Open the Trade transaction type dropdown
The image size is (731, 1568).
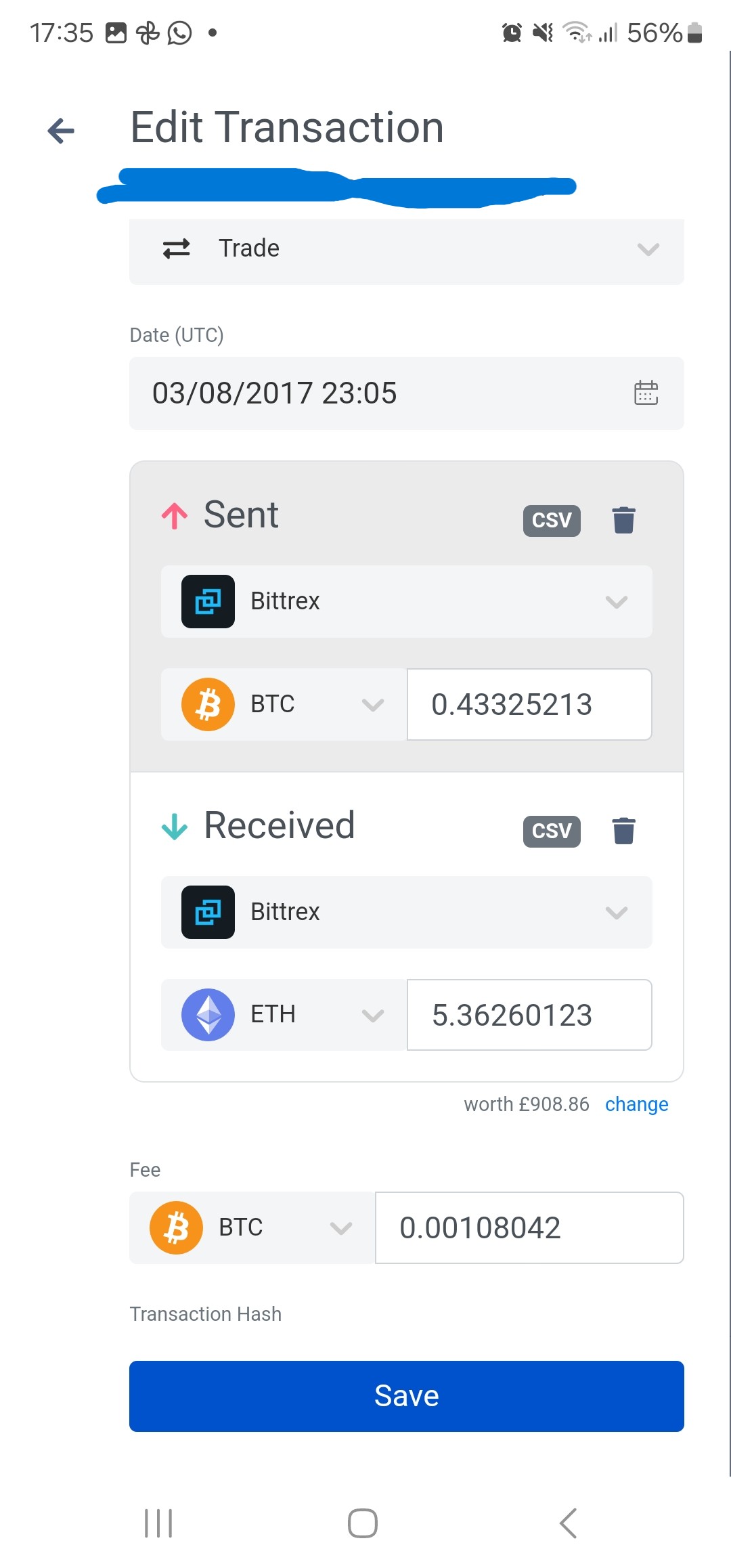click(406, 249)
